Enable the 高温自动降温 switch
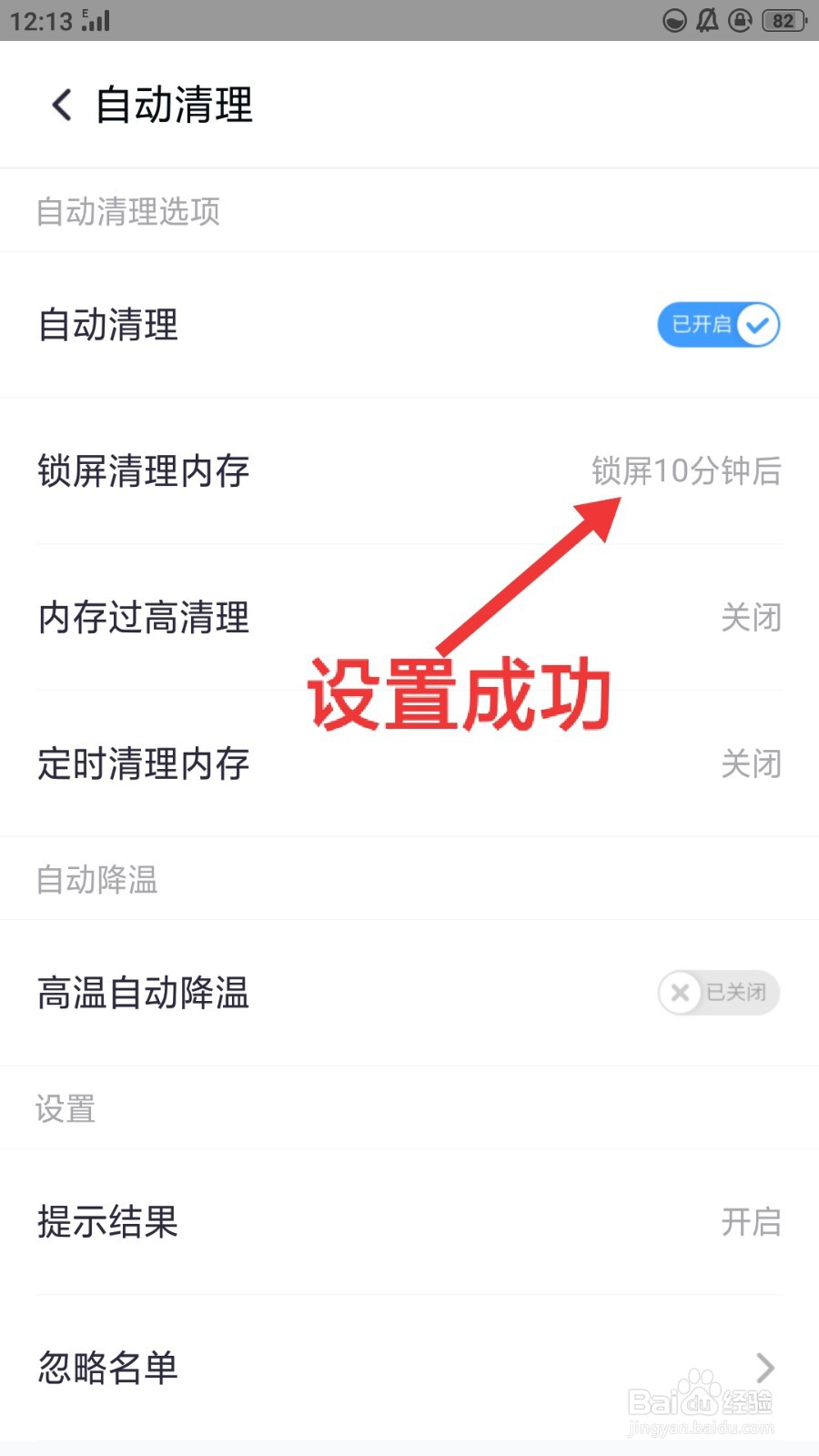The image size is (819, 1456). click(x=718, y=993)
